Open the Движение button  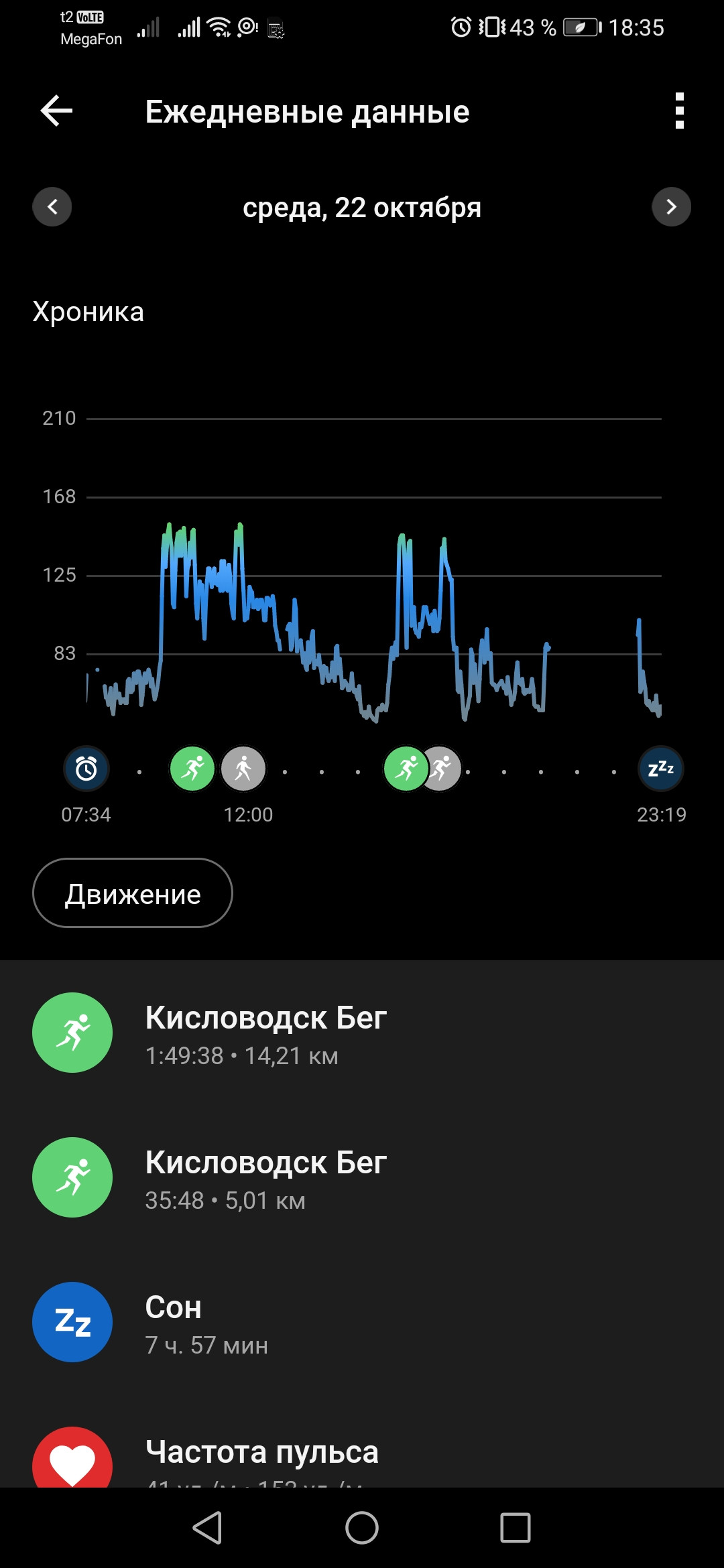coord(133,893)
